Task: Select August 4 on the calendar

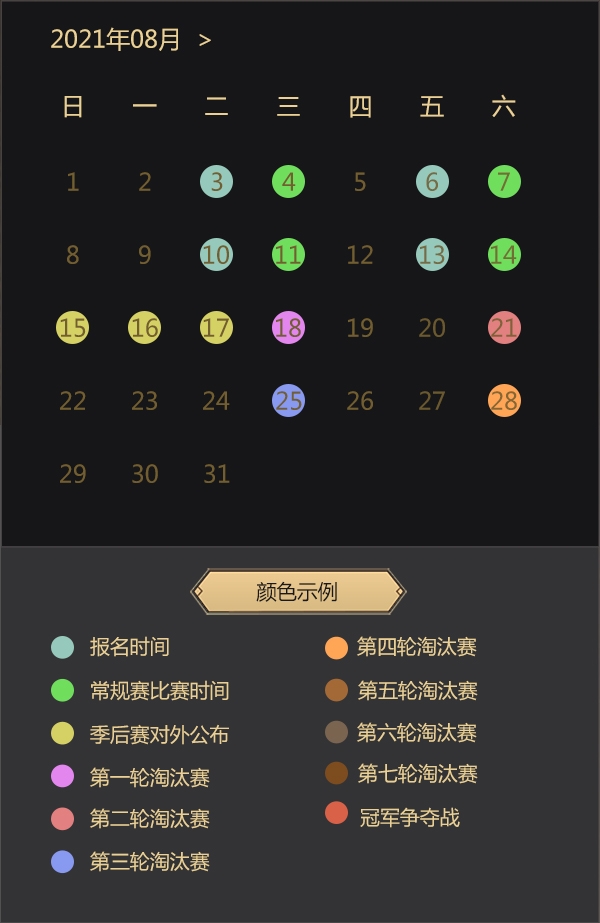Action: click(x=288, y=182)
